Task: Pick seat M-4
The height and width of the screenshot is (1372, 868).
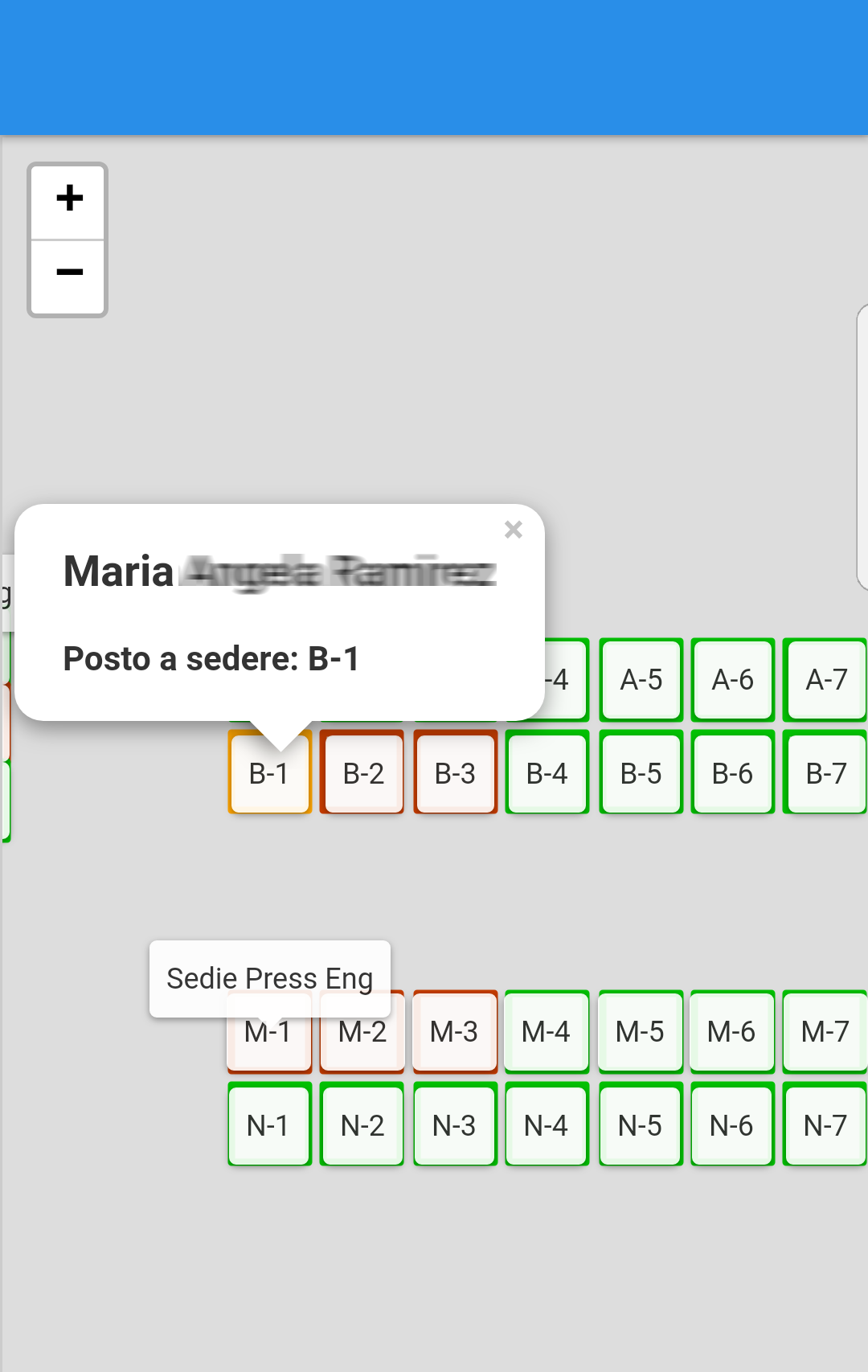Action: click(x=547, y=1031)
